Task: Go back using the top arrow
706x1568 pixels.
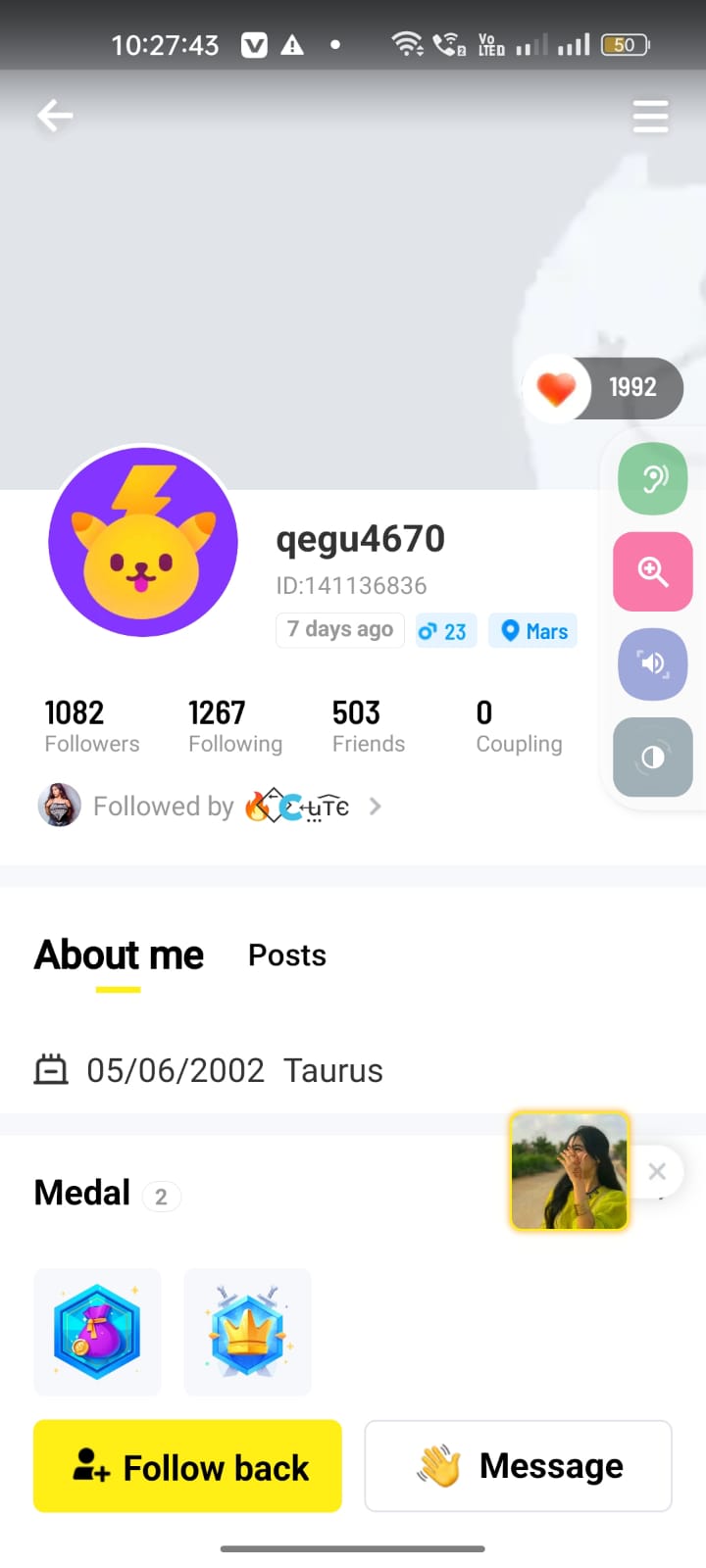Action: click(55, 116)
